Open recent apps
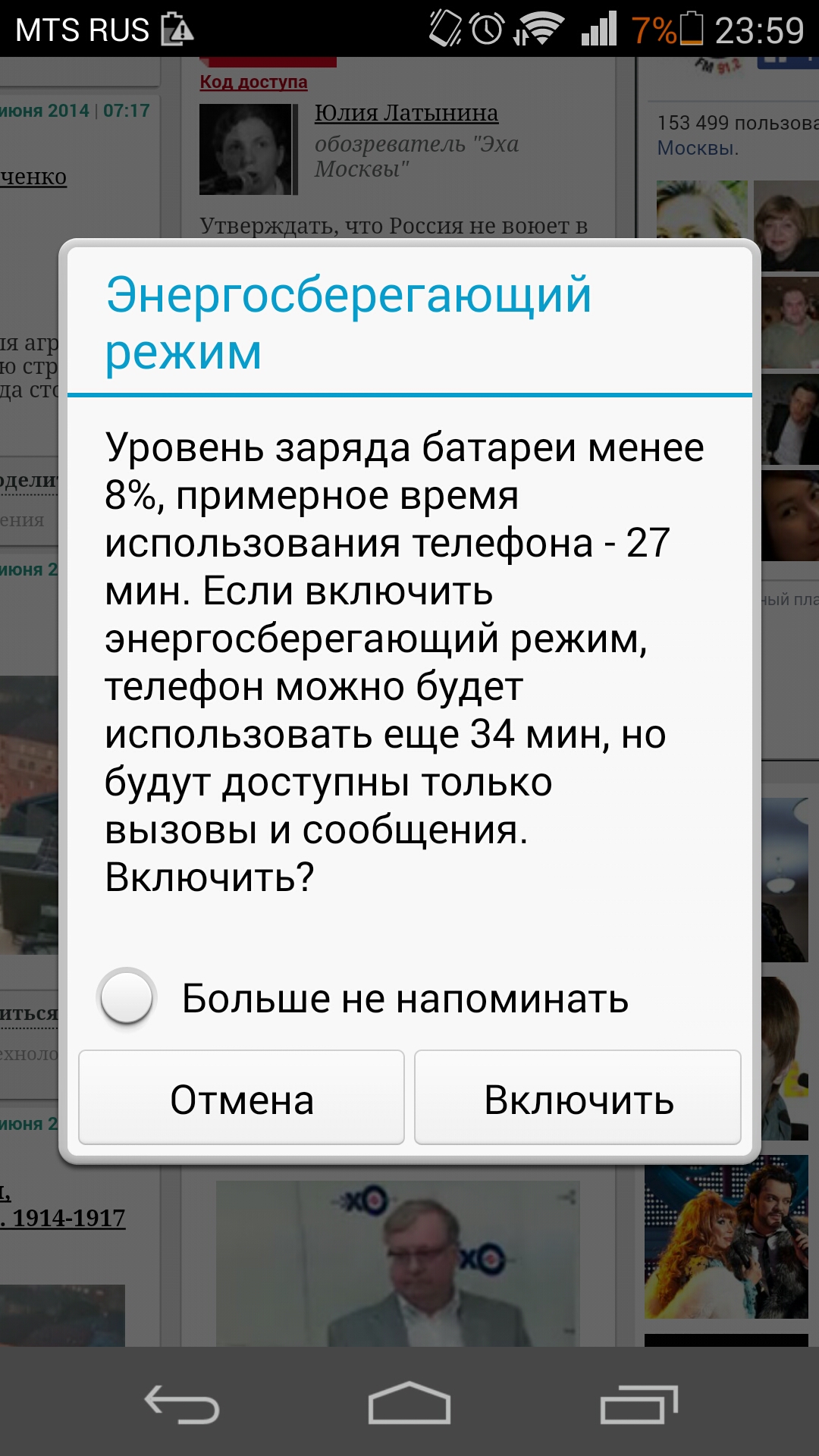The width and height of the screenshot is (819, 1456). click(639, 1404)
